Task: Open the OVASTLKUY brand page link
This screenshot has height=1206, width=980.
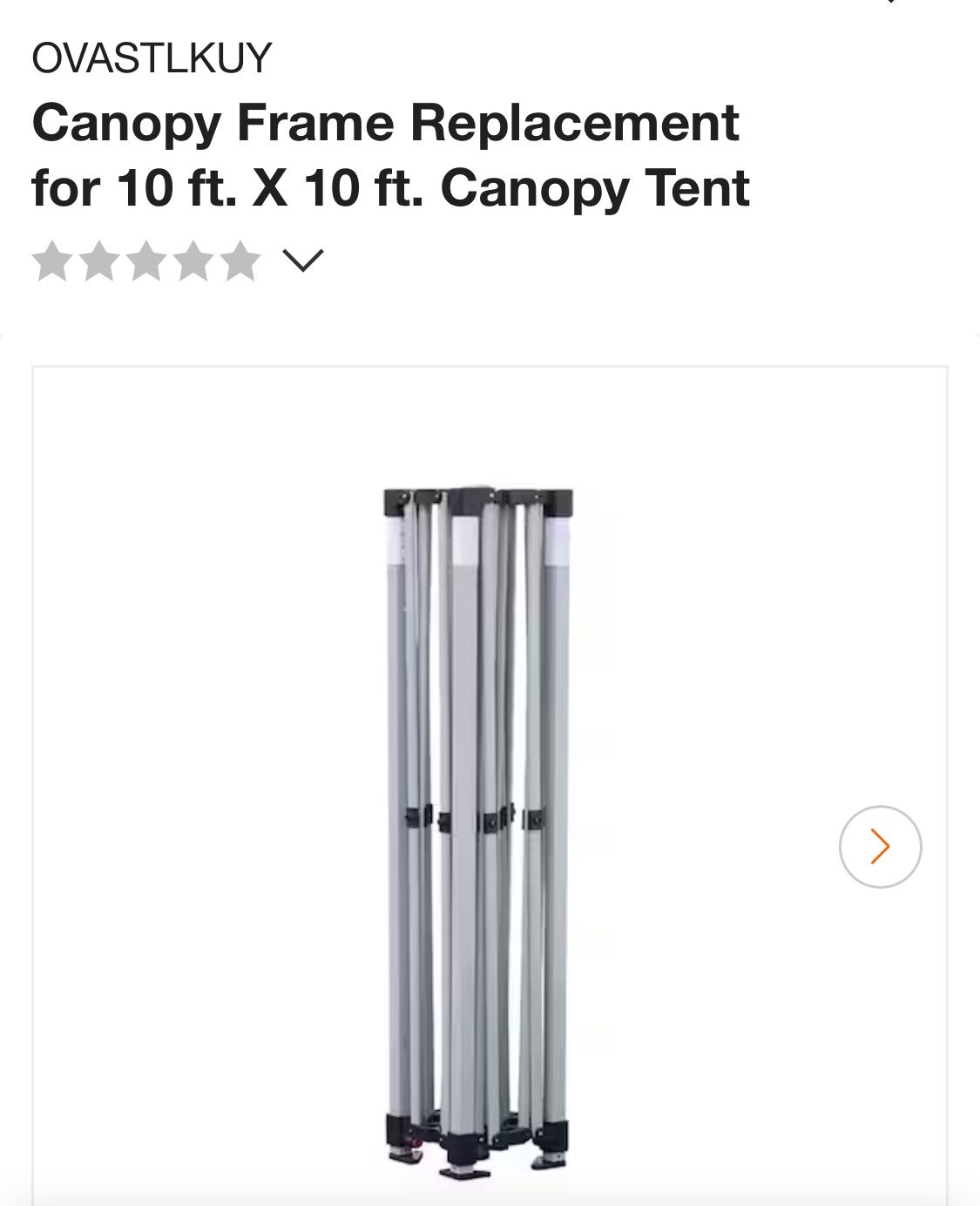Action: (x=151, y=58)
